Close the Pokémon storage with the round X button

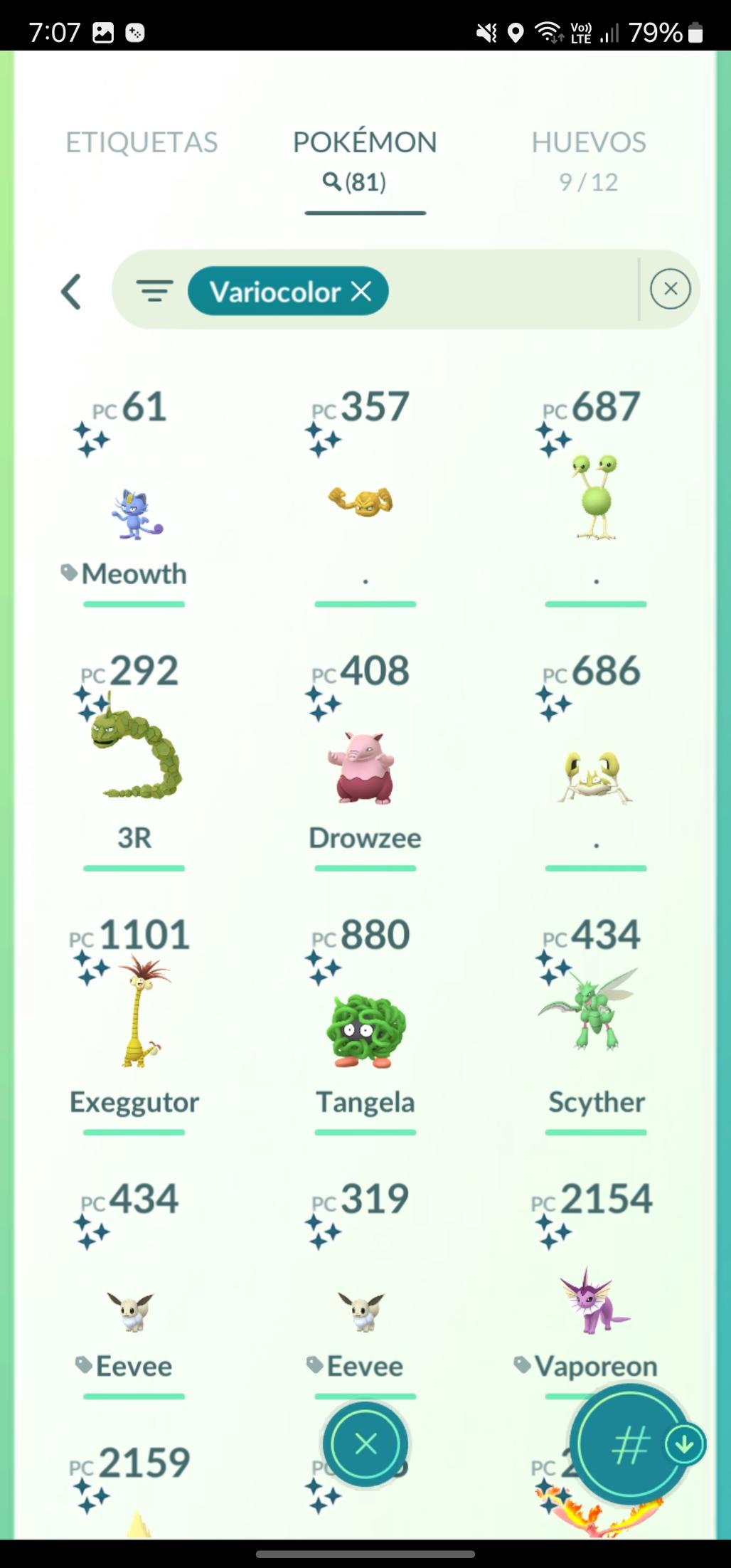coord(365,1445)
